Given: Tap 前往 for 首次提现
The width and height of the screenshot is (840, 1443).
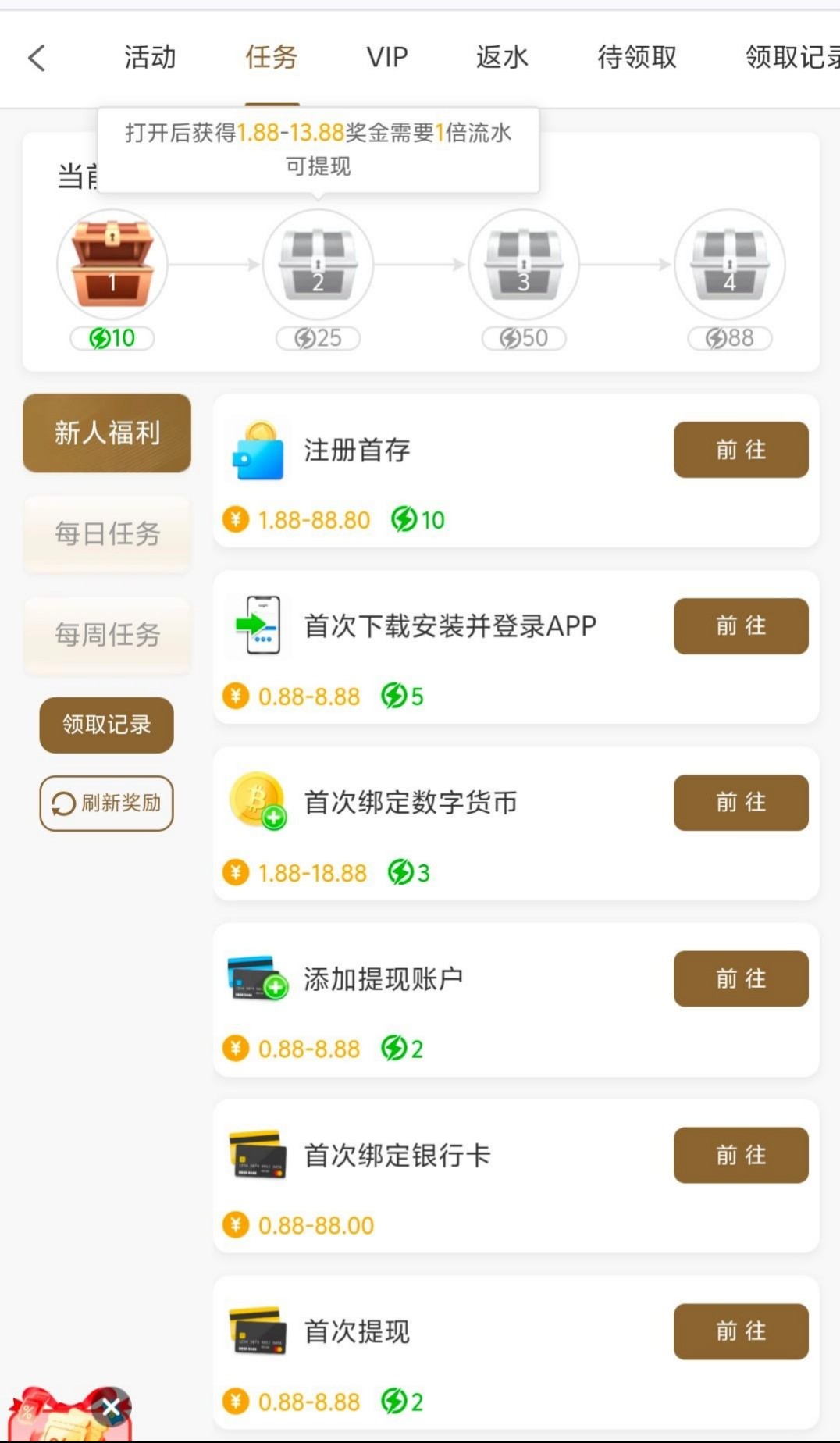Looking at the screenshot, I should tap(741, 1332).
